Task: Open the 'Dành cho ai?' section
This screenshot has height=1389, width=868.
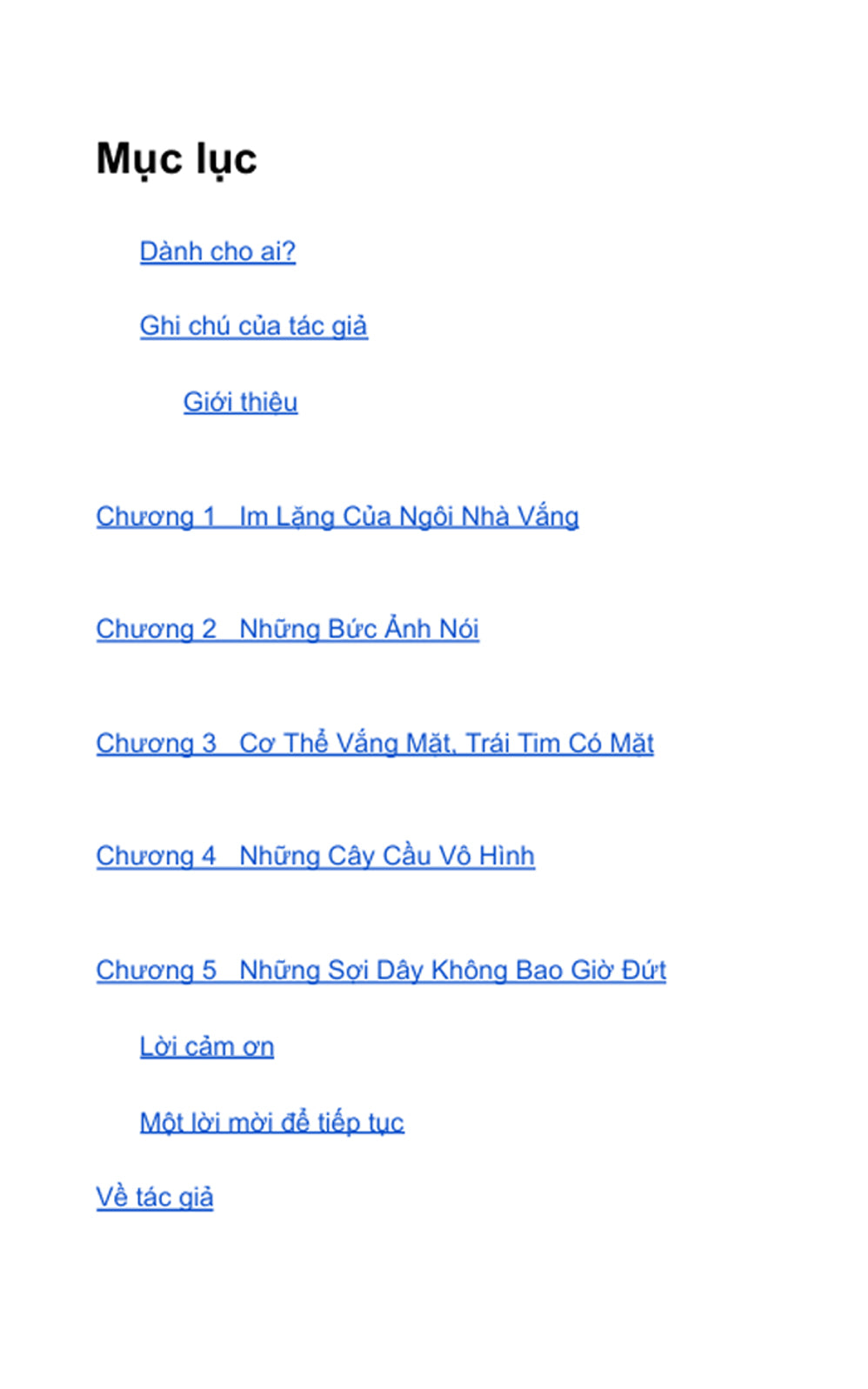Action: (217, 251)
